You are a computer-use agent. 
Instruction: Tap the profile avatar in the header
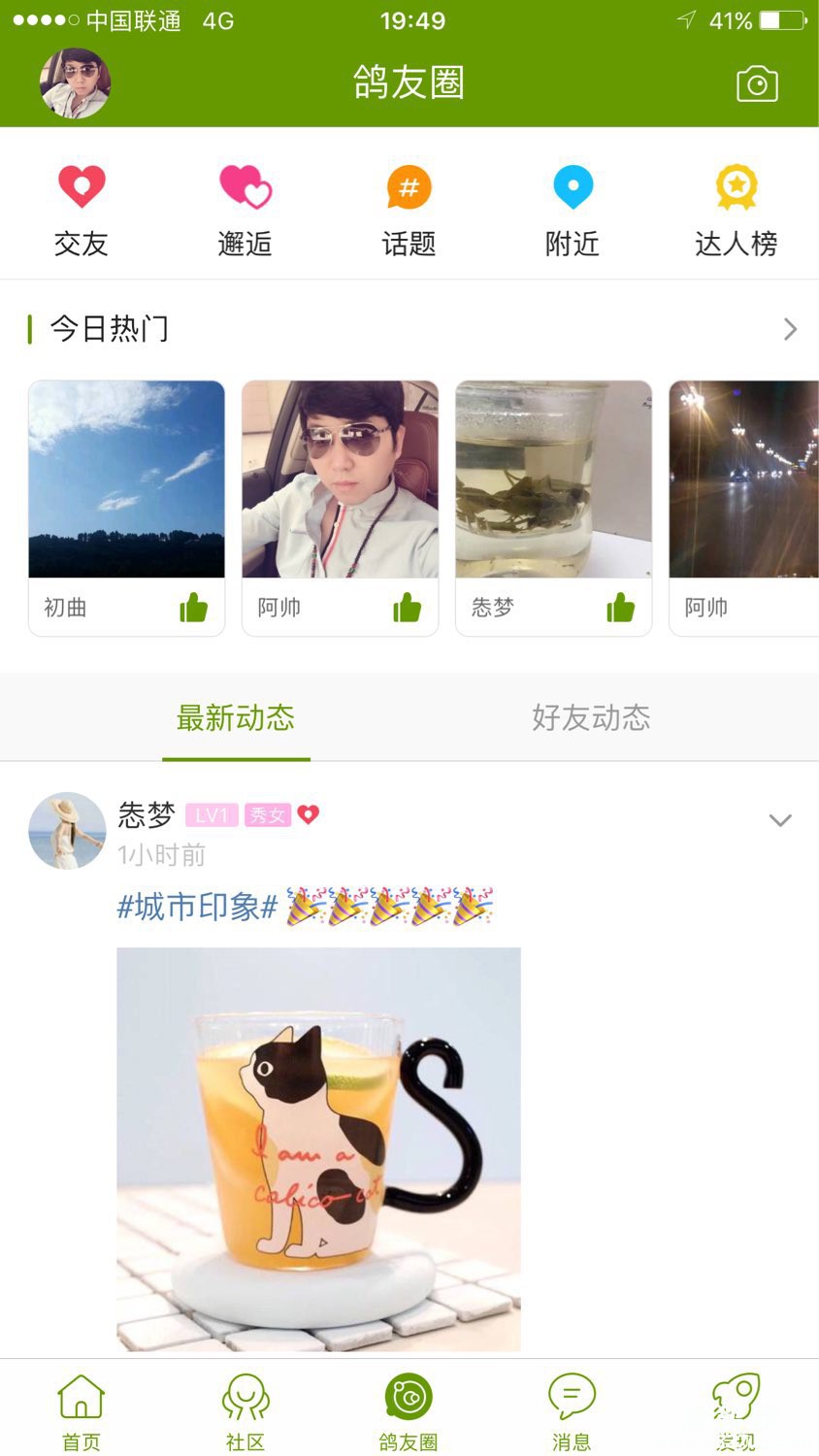75,83
